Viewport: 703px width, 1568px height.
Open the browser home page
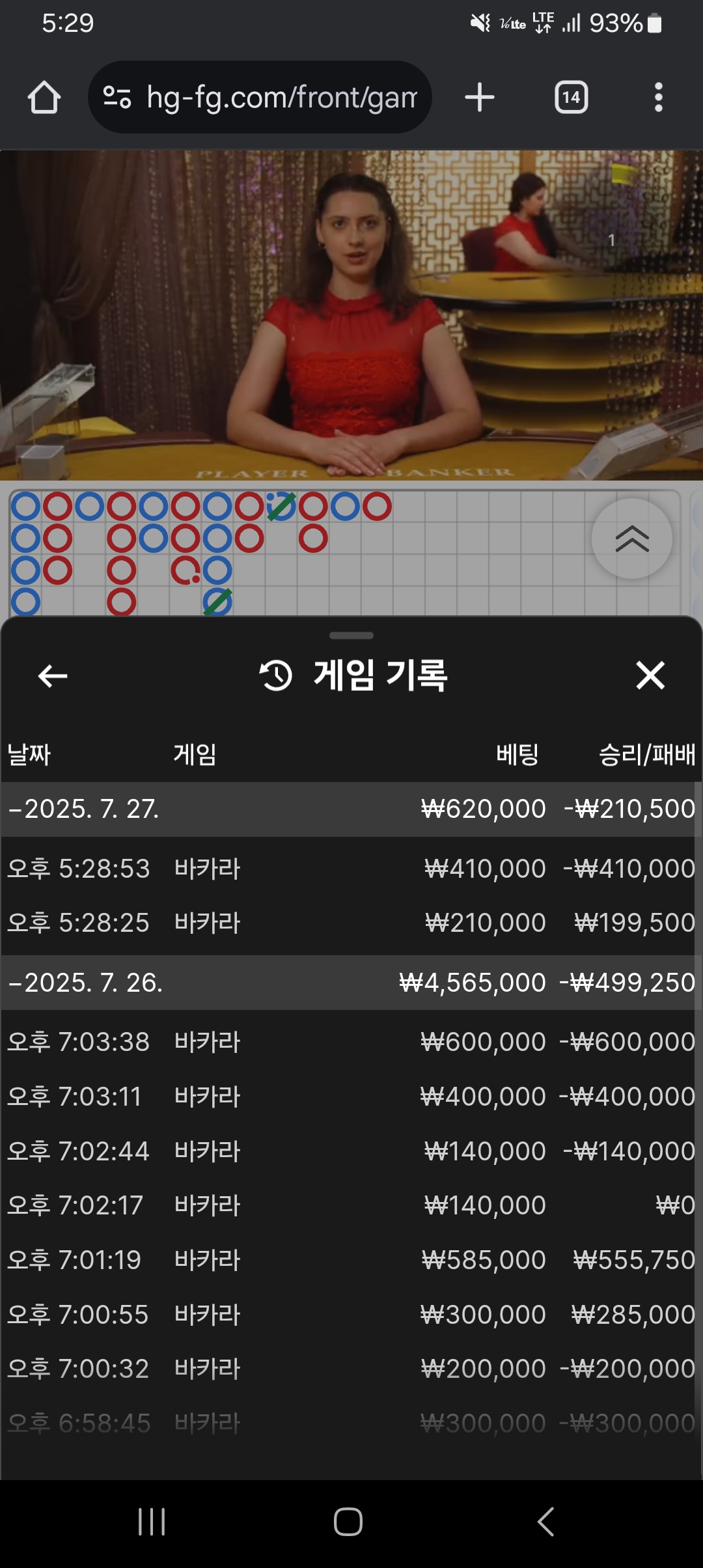coord(44,98)
